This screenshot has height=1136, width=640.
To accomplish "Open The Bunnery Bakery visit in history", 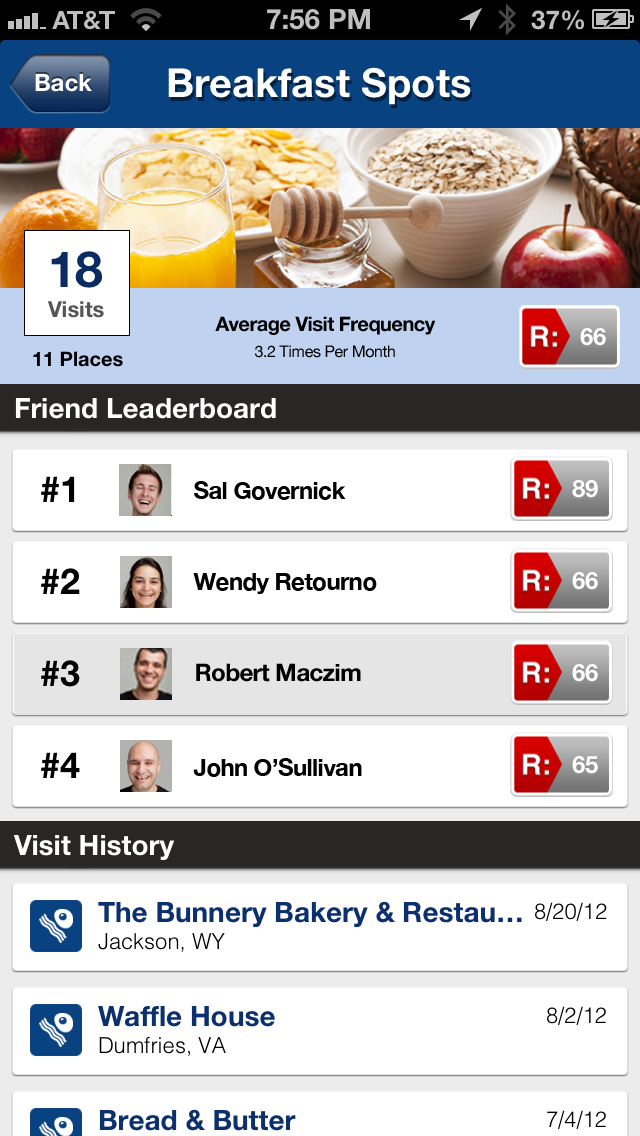I will click(x=320, y=926).
